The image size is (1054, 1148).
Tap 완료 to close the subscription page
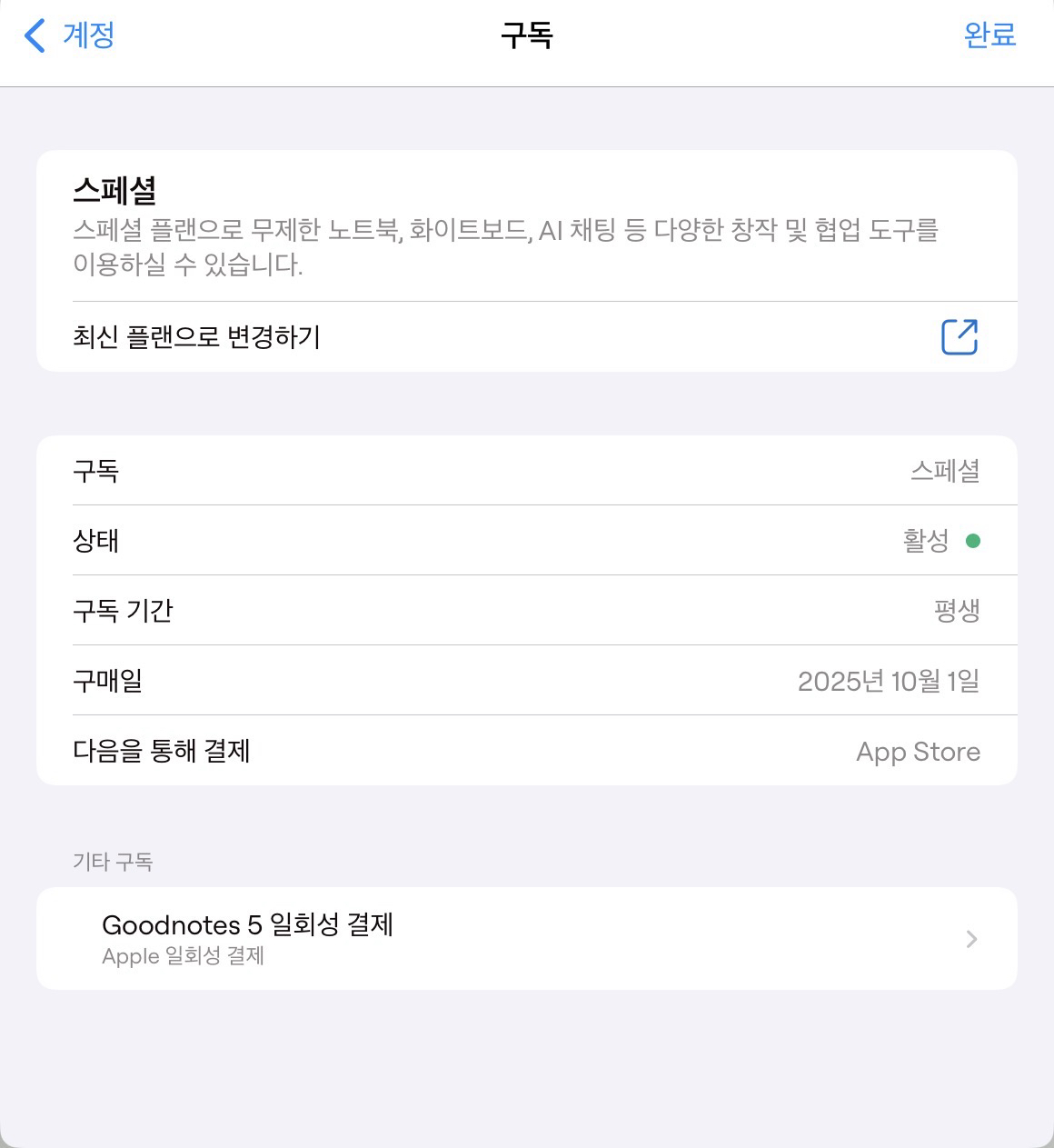(989, 35)
